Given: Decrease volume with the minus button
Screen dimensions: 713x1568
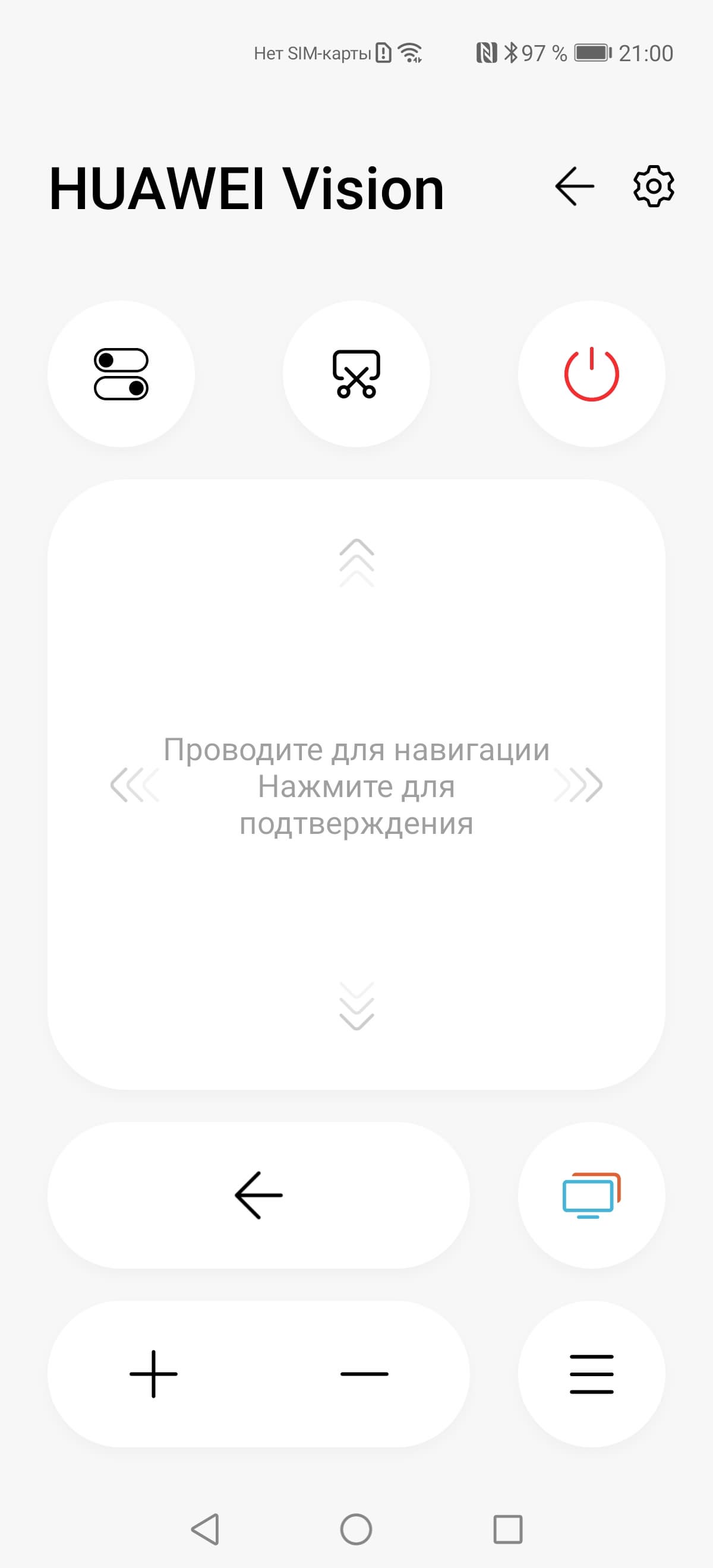Looking at the screenshot, I should point(364,1374).
